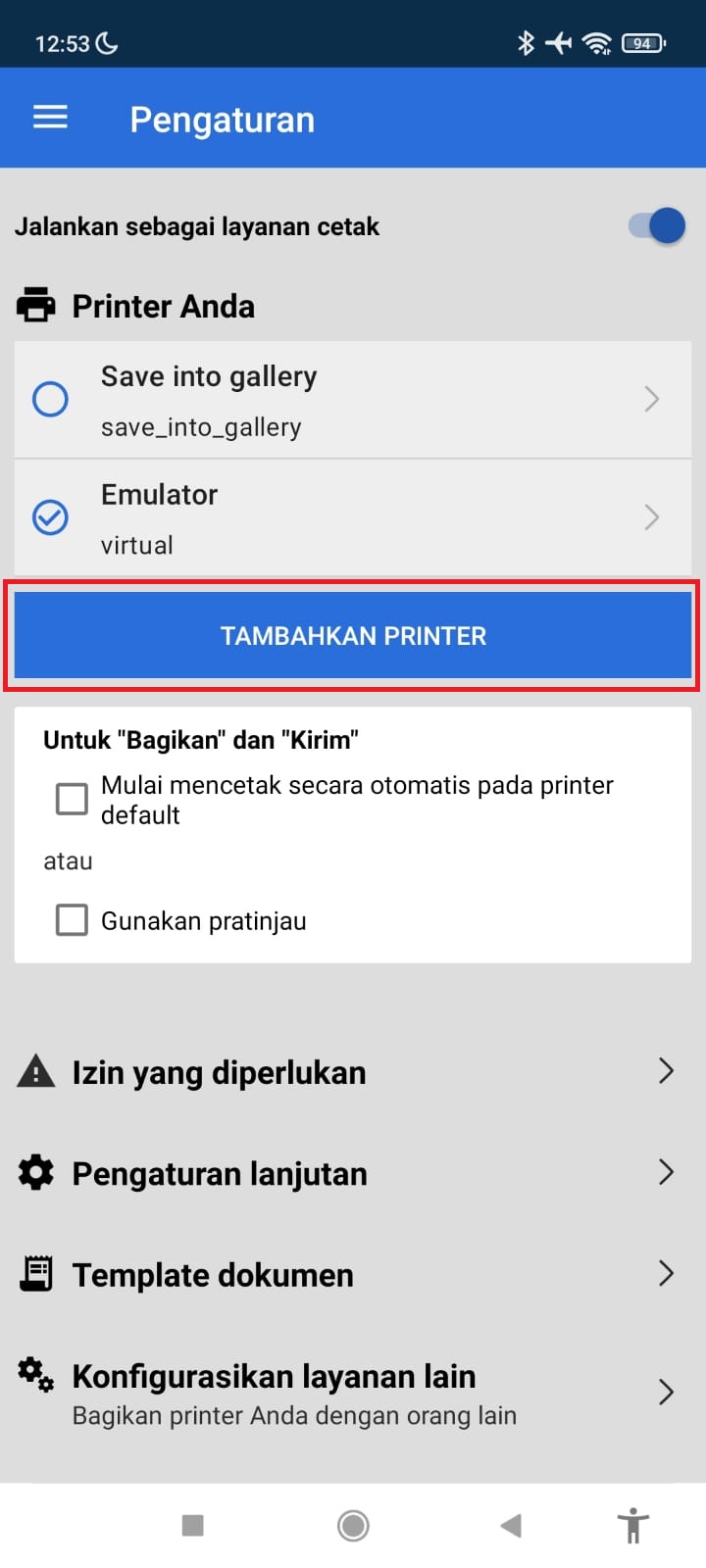This screenshot has height=1568, width=706.
Task: Select Save into gallery printer radio
Action: [50, 399]
